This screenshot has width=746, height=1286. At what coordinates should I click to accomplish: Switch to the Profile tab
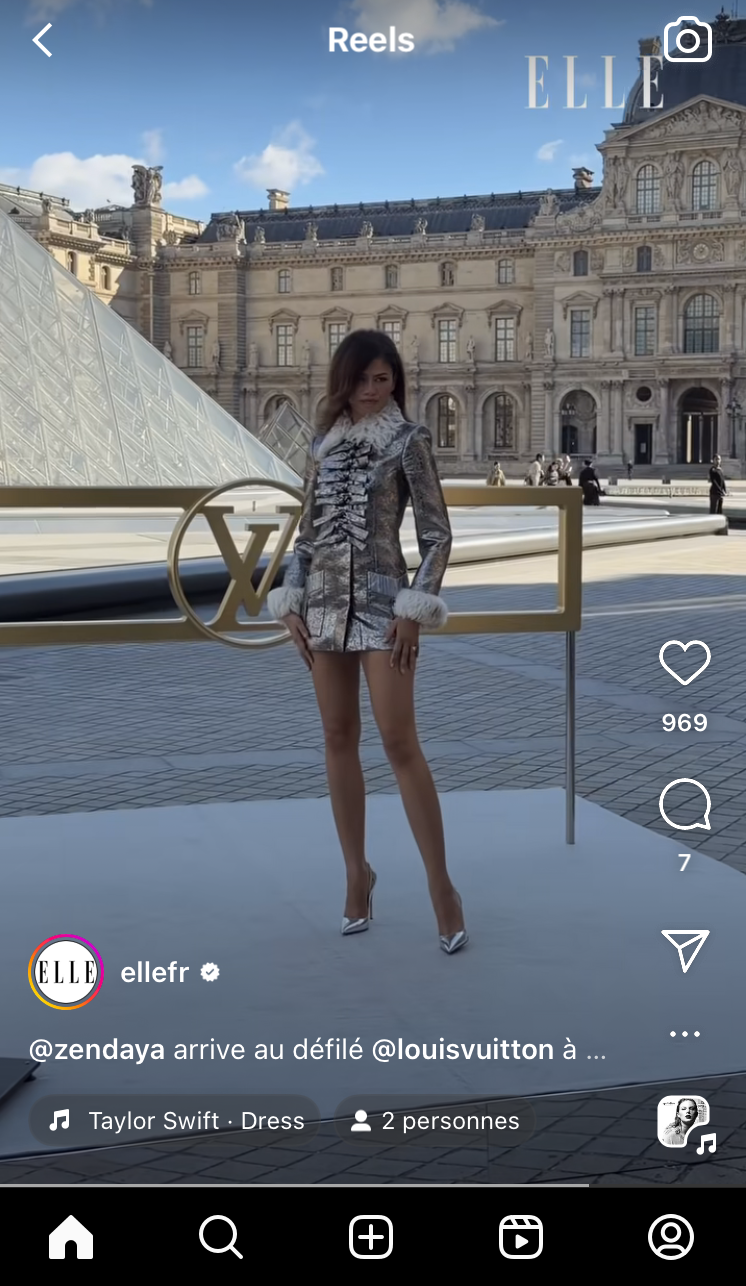click(x=671, y=1237)
